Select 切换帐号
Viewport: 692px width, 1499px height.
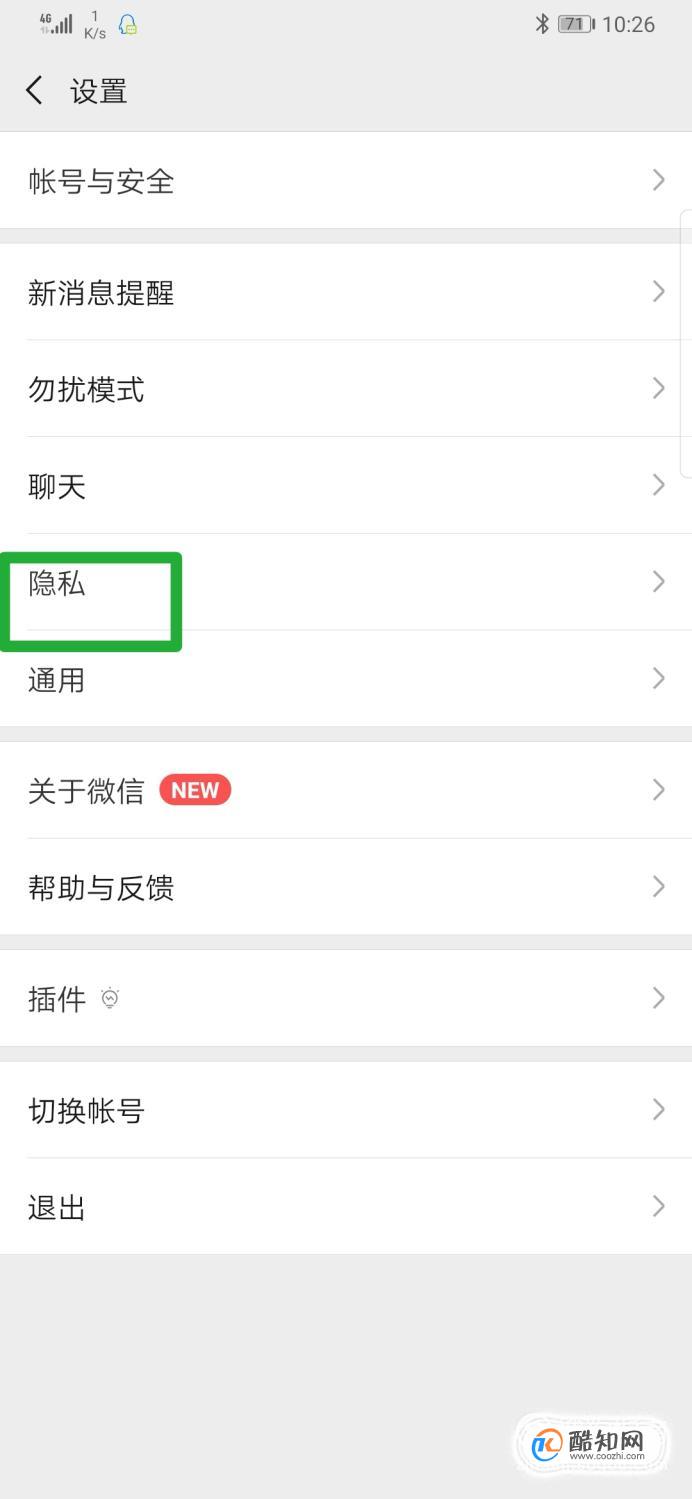pyautogui.click(x=346, y=1110)
